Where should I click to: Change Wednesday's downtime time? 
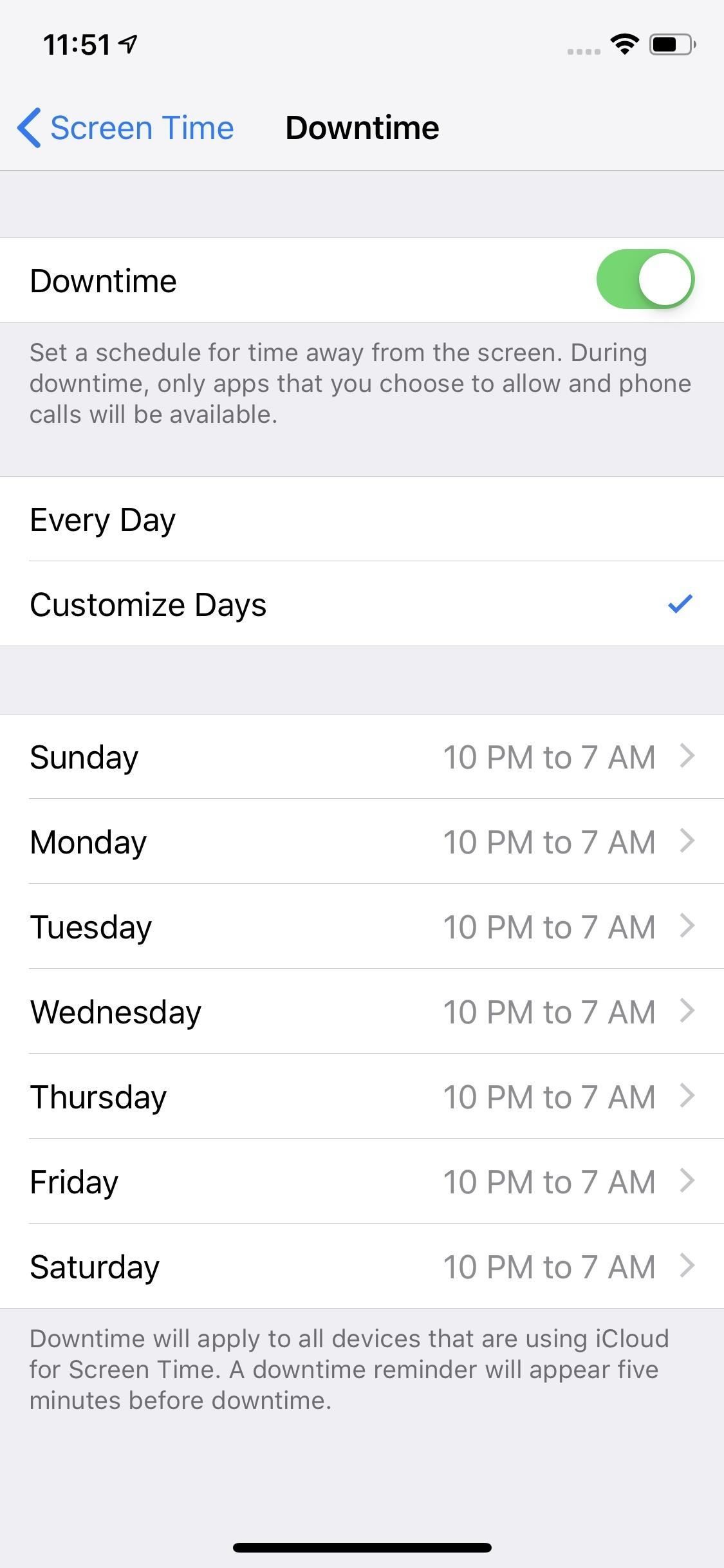[x=362, y=1012]
